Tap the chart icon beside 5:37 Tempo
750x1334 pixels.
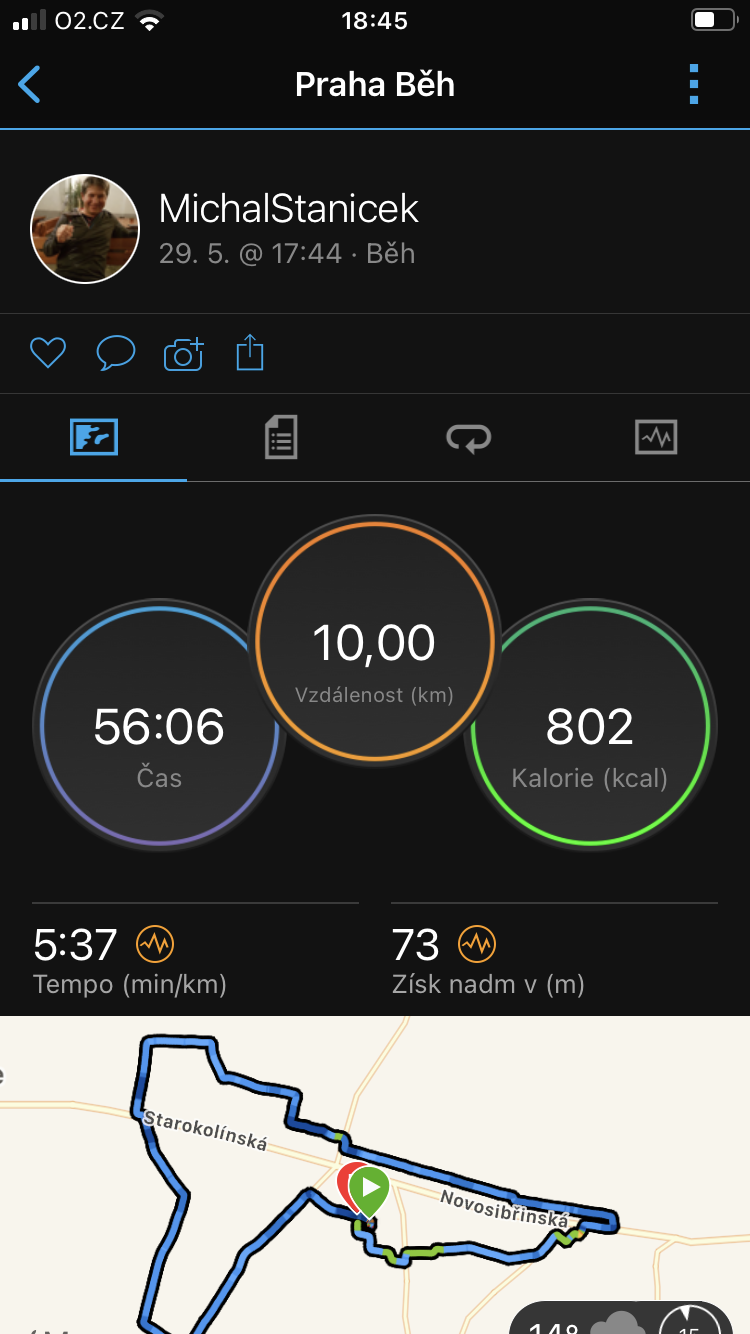155,943
